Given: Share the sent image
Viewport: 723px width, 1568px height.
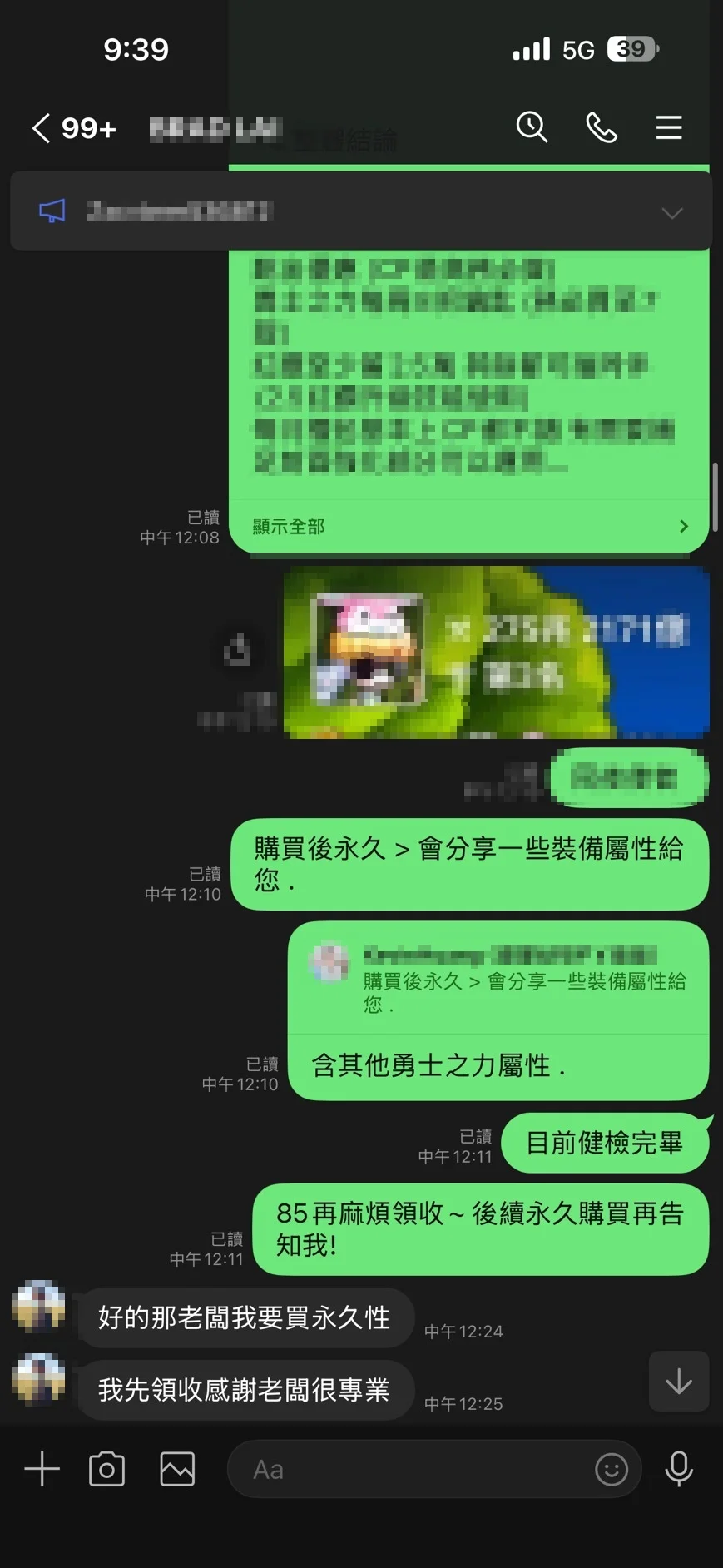Looking at the screenshot, I should coord(238,649).
